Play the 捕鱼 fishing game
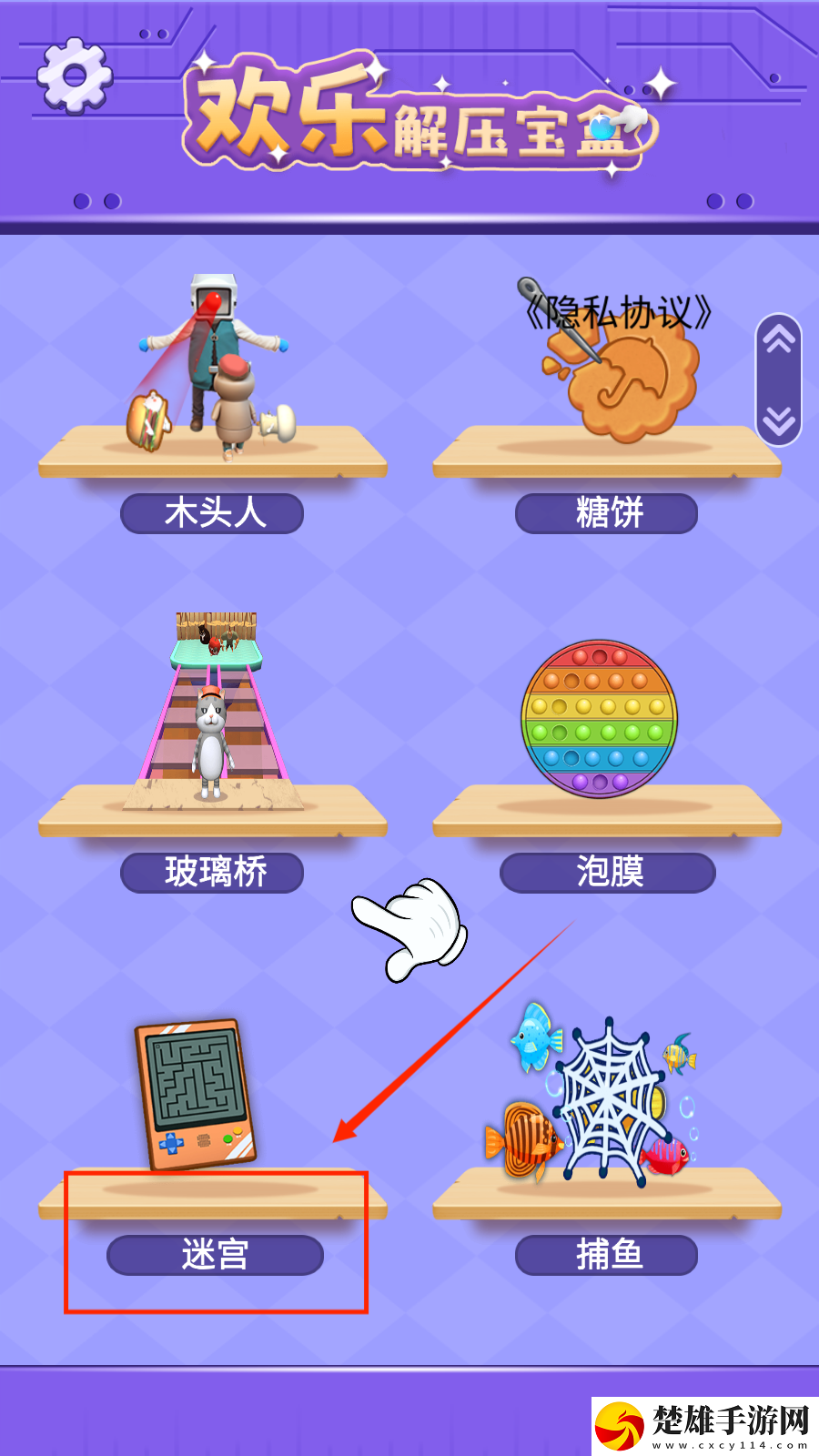The height and width of the screenshot is (1456, 819). coord(607,1254)
